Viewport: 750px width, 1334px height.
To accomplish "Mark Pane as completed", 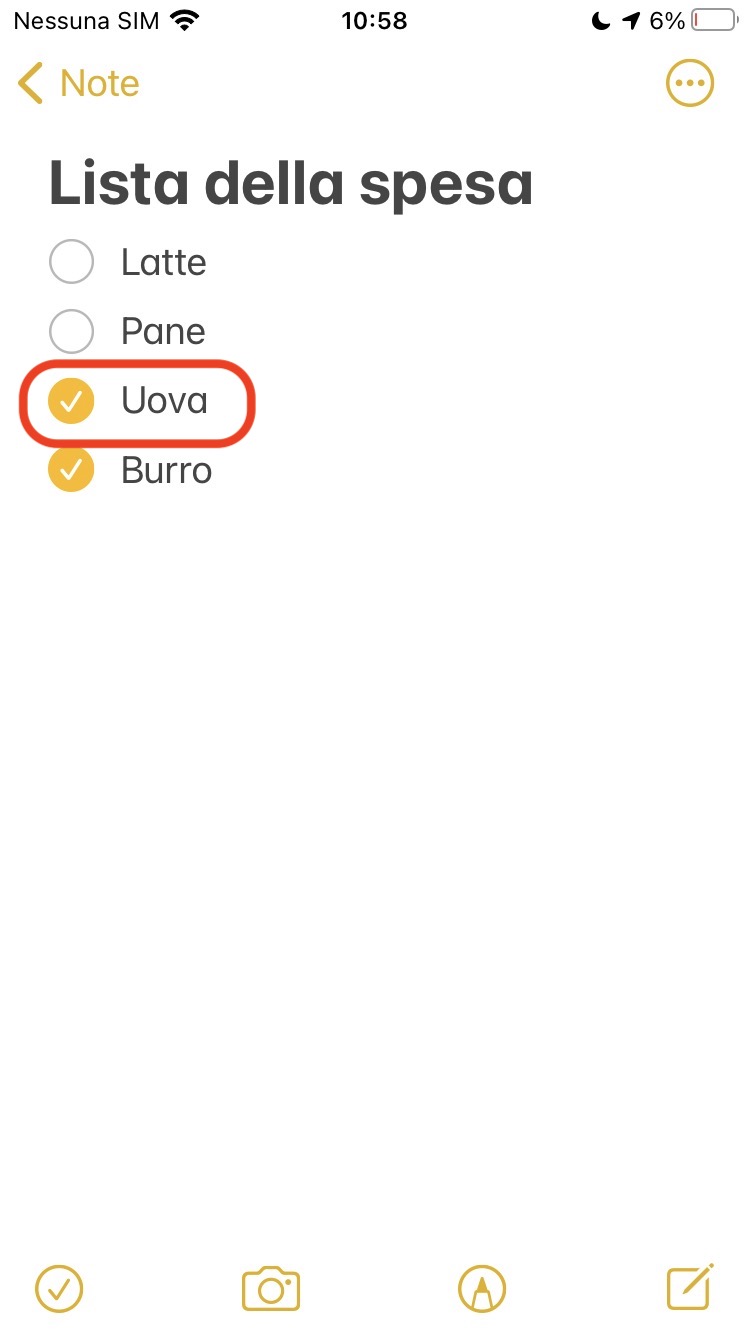I will click(71, 332).
